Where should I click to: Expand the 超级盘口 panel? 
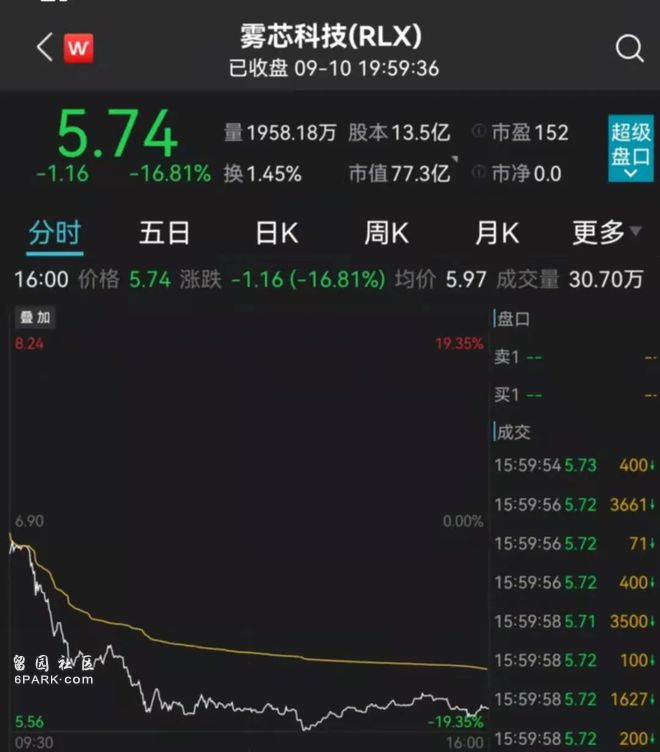coord(630,148)
